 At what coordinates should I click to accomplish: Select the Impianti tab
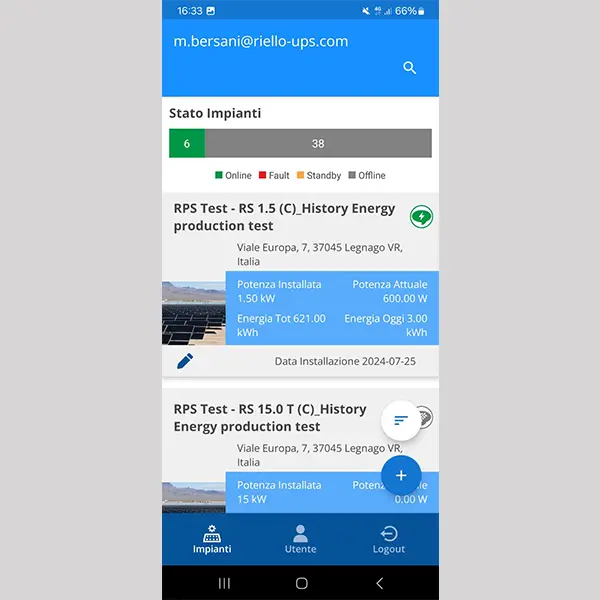point(212,539)
